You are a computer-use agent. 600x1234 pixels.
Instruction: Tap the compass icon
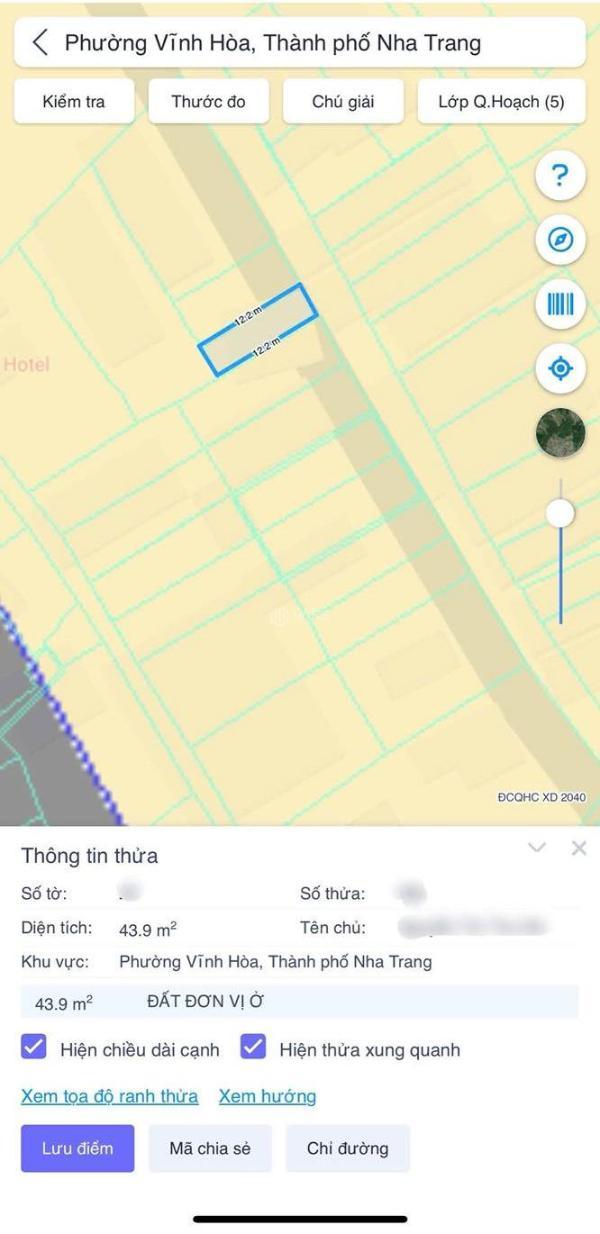pos(560,240)
